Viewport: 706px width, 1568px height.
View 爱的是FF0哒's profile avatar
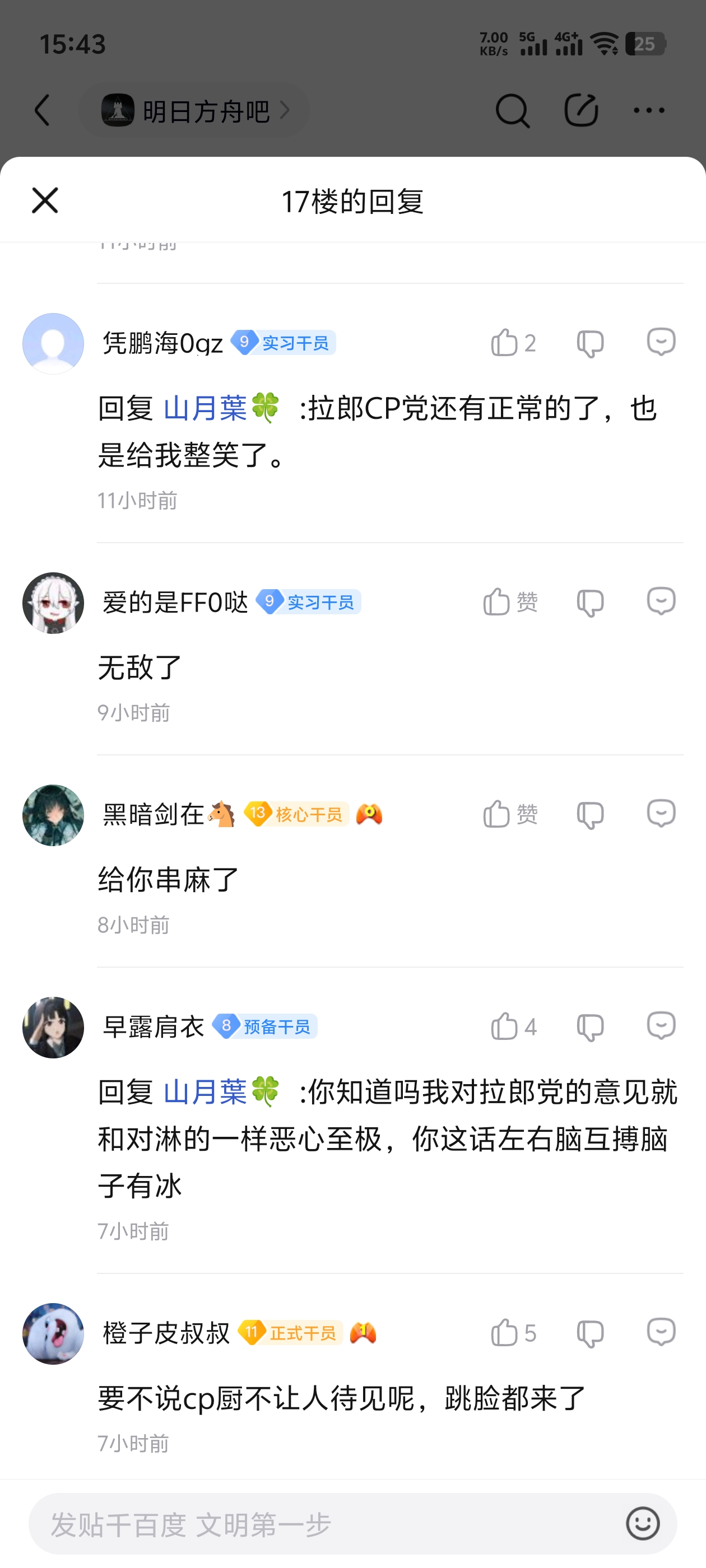pos(53,603)
